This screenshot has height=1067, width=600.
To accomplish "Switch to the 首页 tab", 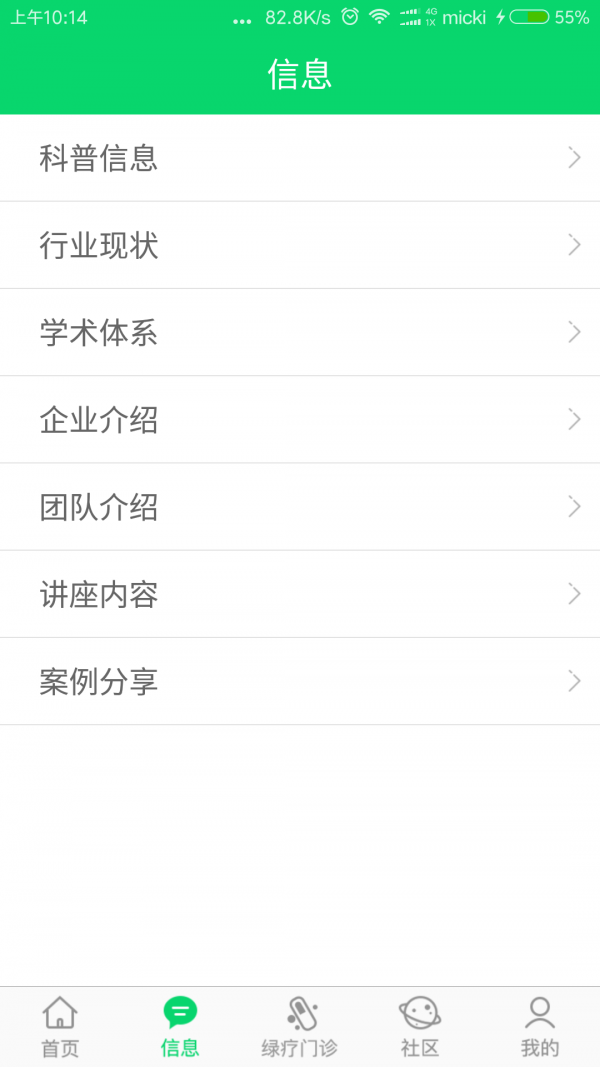I will point(60,1027).
